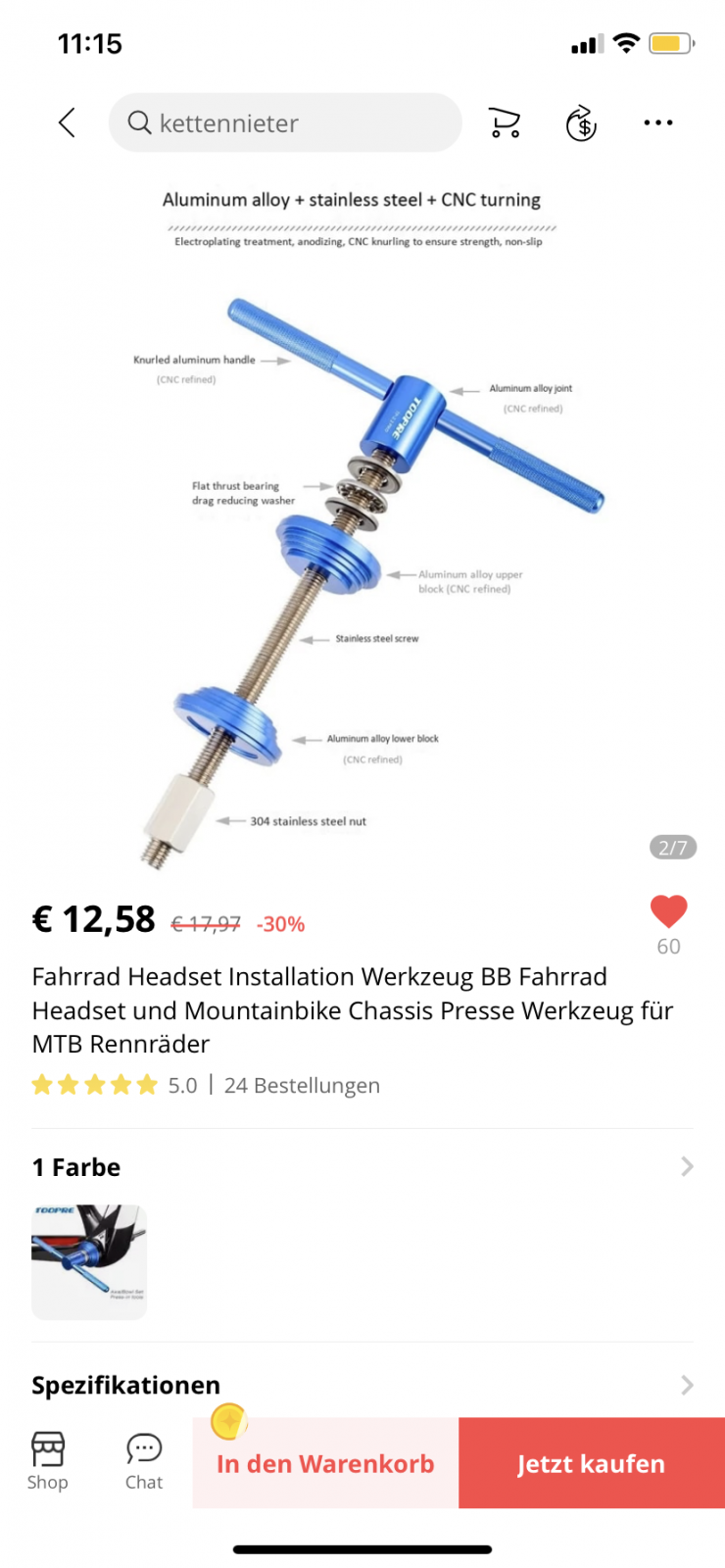
Task: Expand the 1 Farbe color options
Action: click(x=686, y=1166)
